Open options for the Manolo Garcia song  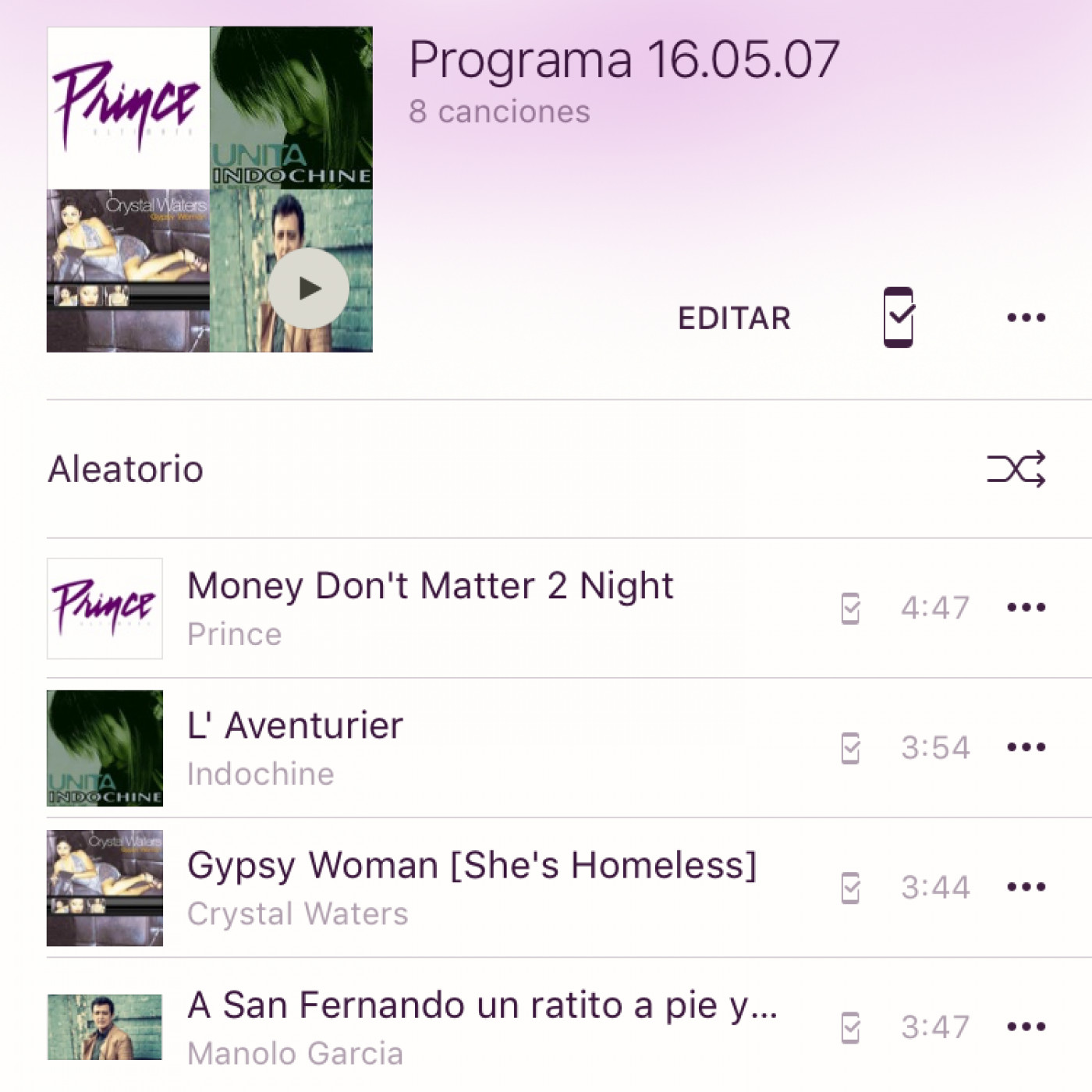(x=1026, y=1026)
